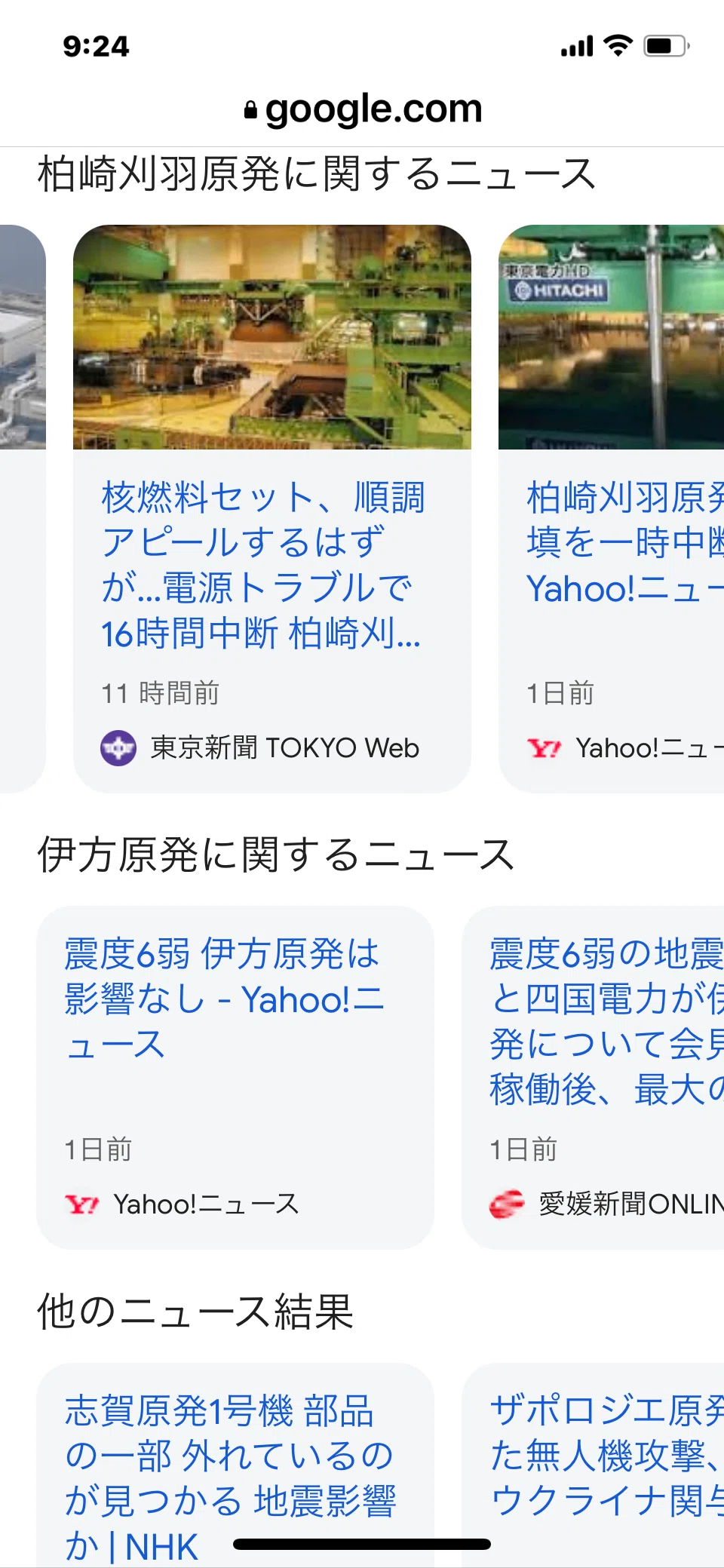Open the 柏崎刈羽 card with the HITACHI photo

point(612,508)
